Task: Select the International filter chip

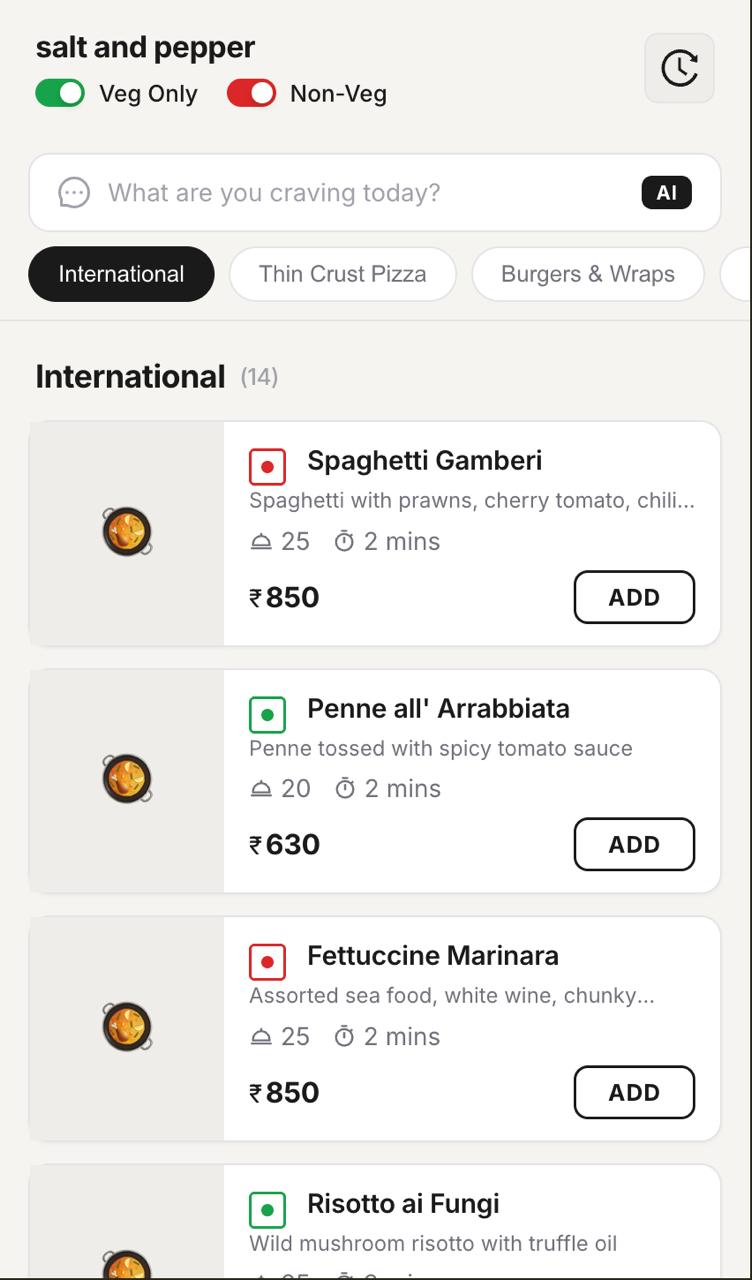Action: 121,273
